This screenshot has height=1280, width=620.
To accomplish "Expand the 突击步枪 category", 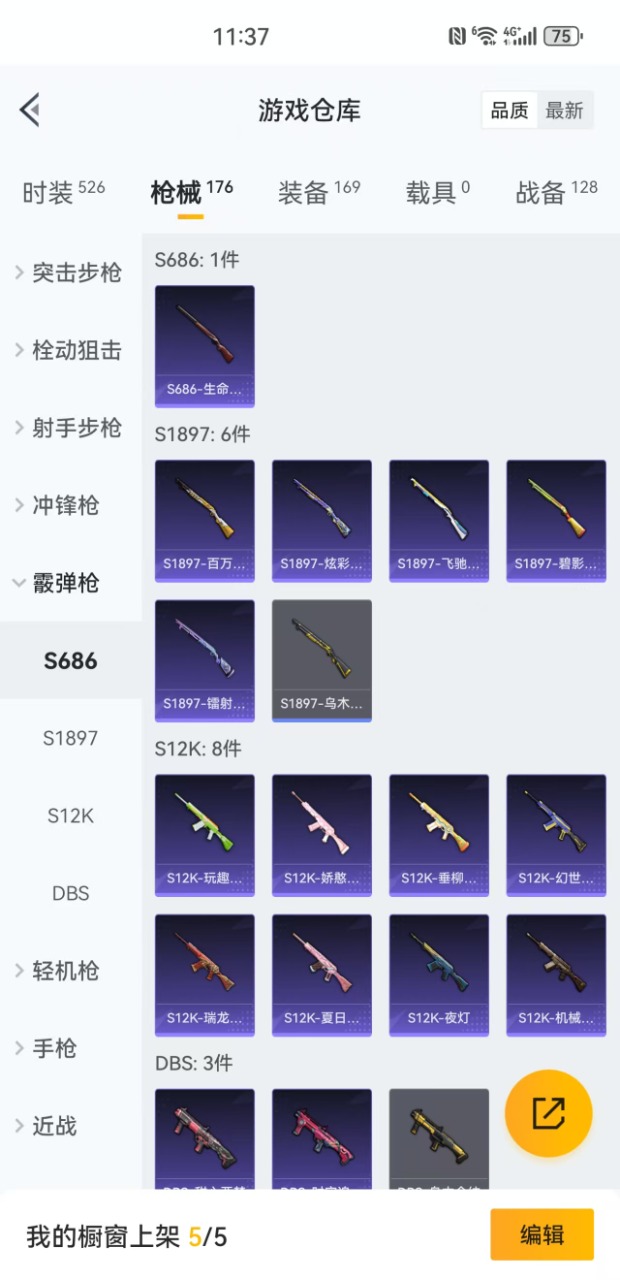I will coord(70,273).
